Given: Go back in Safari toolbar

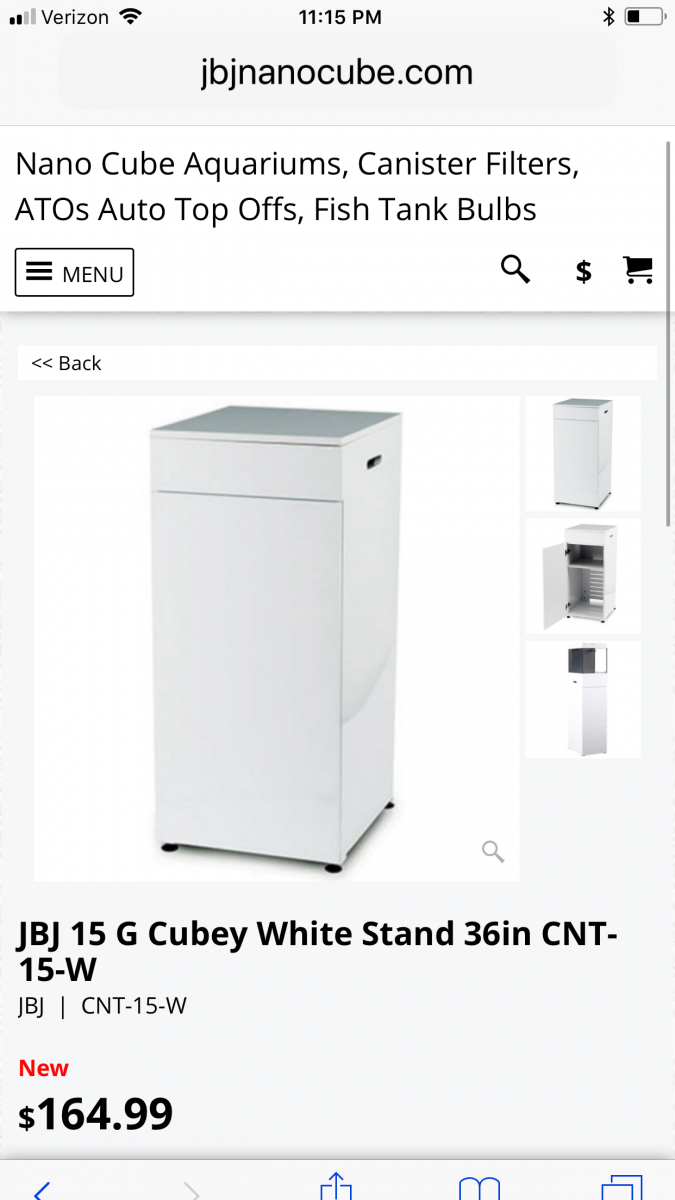Looking at the screenshot, I should coord(41,1188).
